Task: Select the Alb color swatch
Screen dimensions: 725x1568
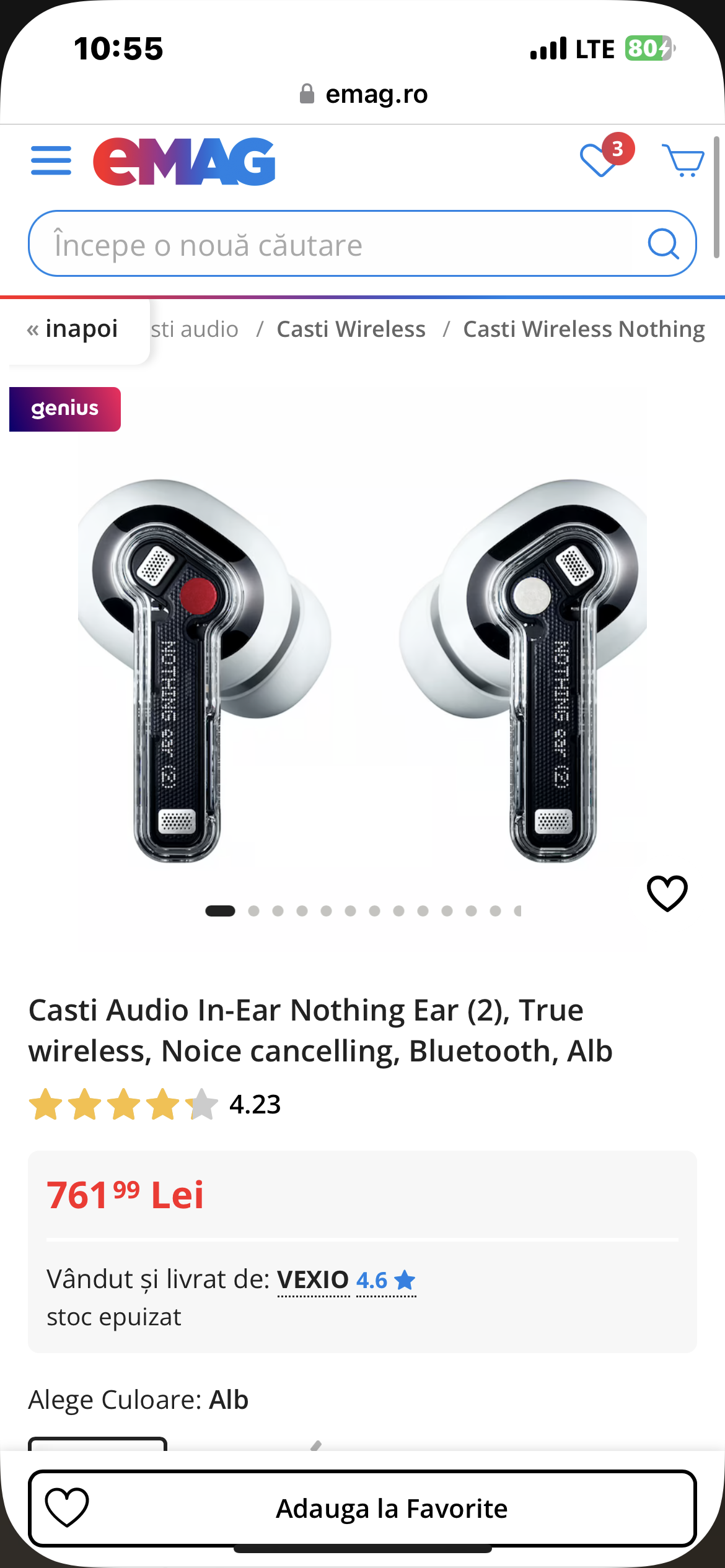Action: click(98, 1443)
